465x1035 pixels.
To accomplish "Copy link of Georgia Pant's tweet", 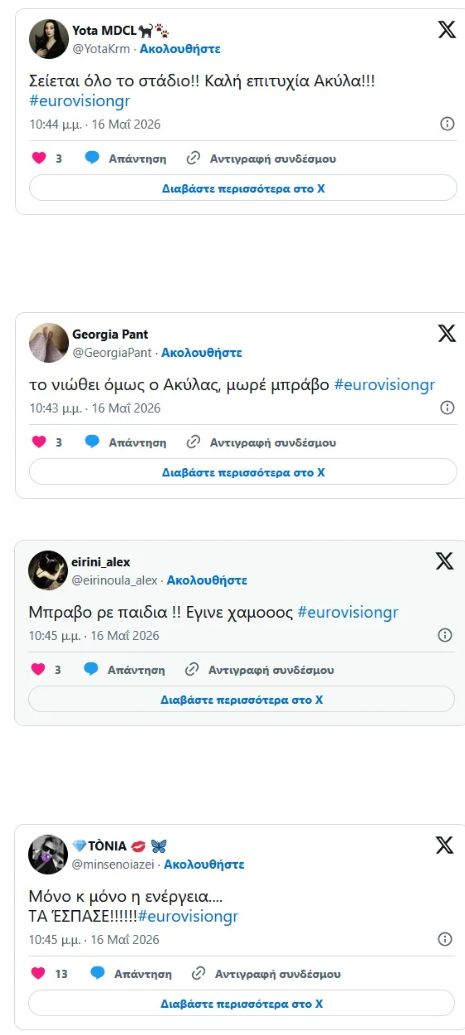I will (x=262, y=442).
